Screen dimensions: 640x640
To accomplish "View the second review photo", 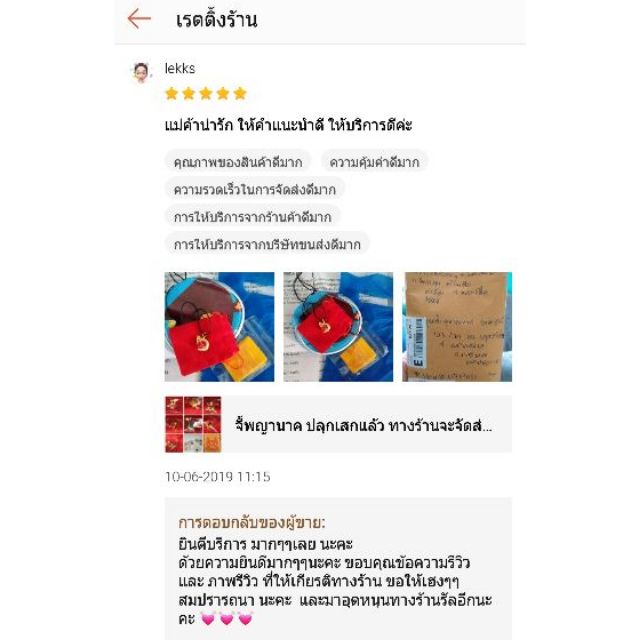I will pos(338,327).
